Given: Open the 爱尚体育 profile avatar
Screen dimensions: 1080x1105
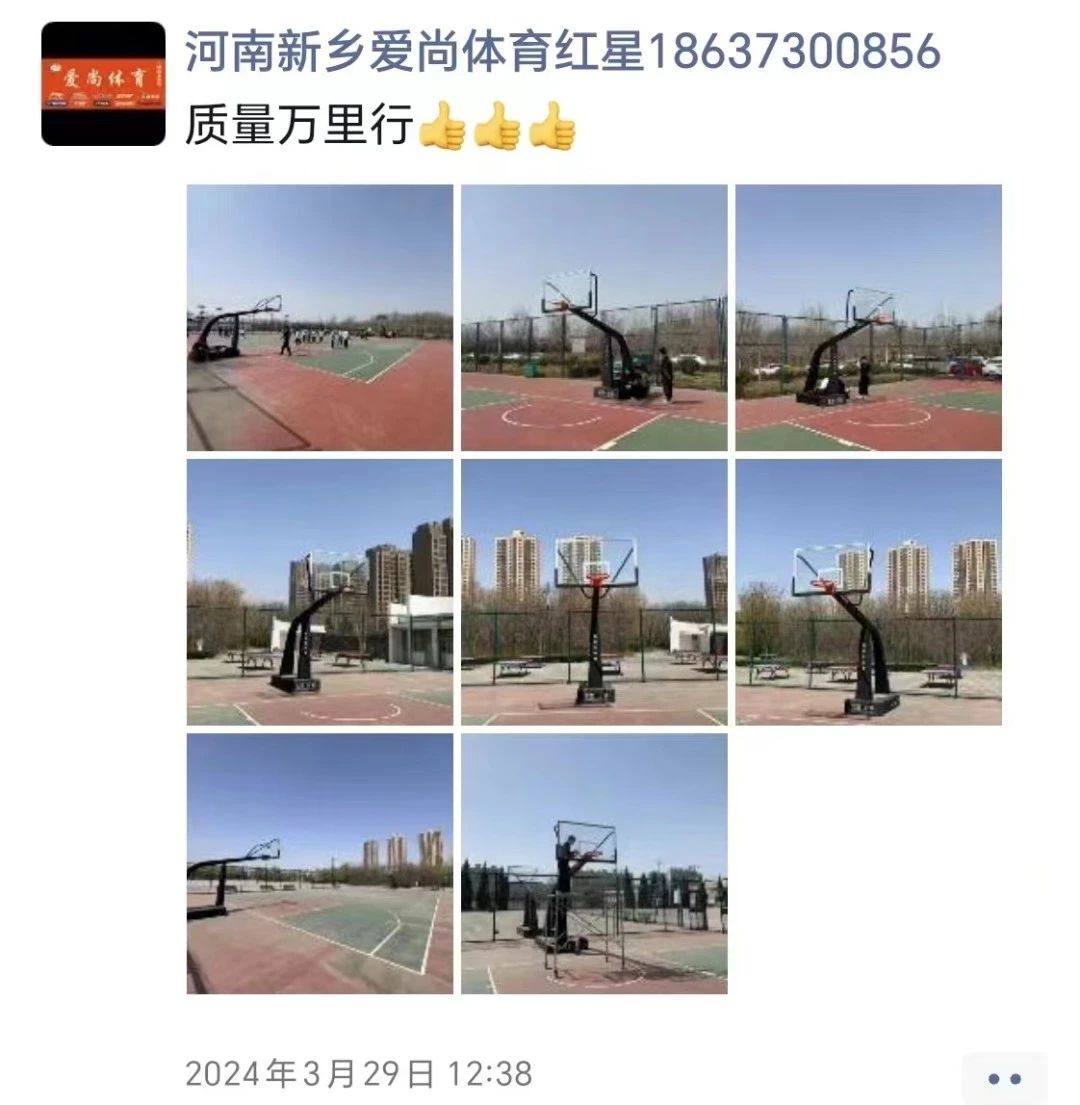Looking at the screenshot, I should point(103,84).
